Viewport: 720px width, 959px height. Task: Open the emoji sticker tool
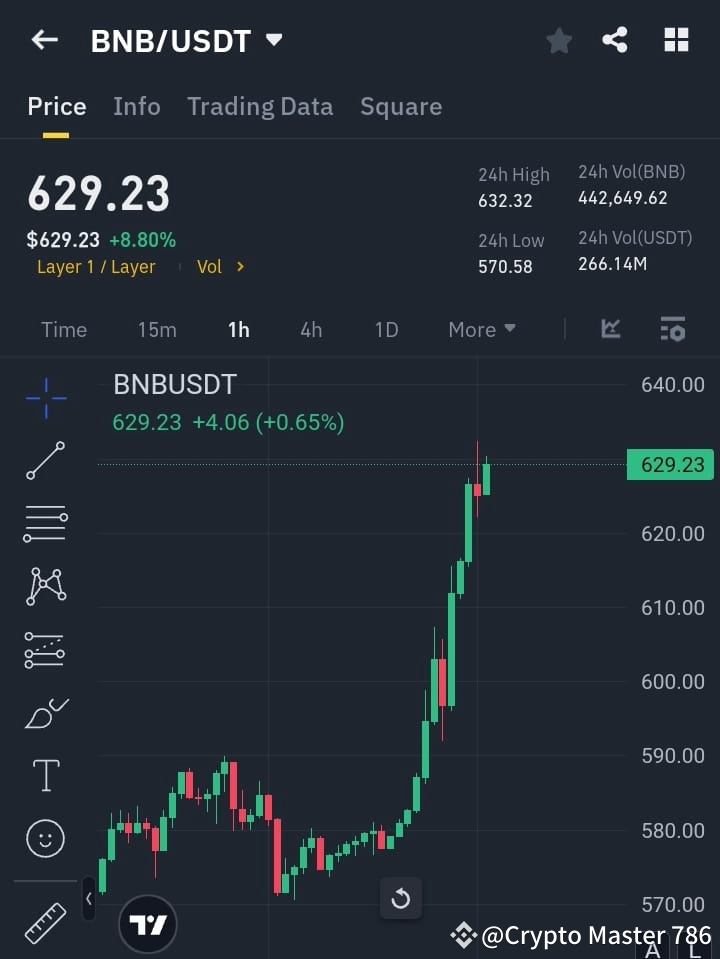tap(45, 838)
